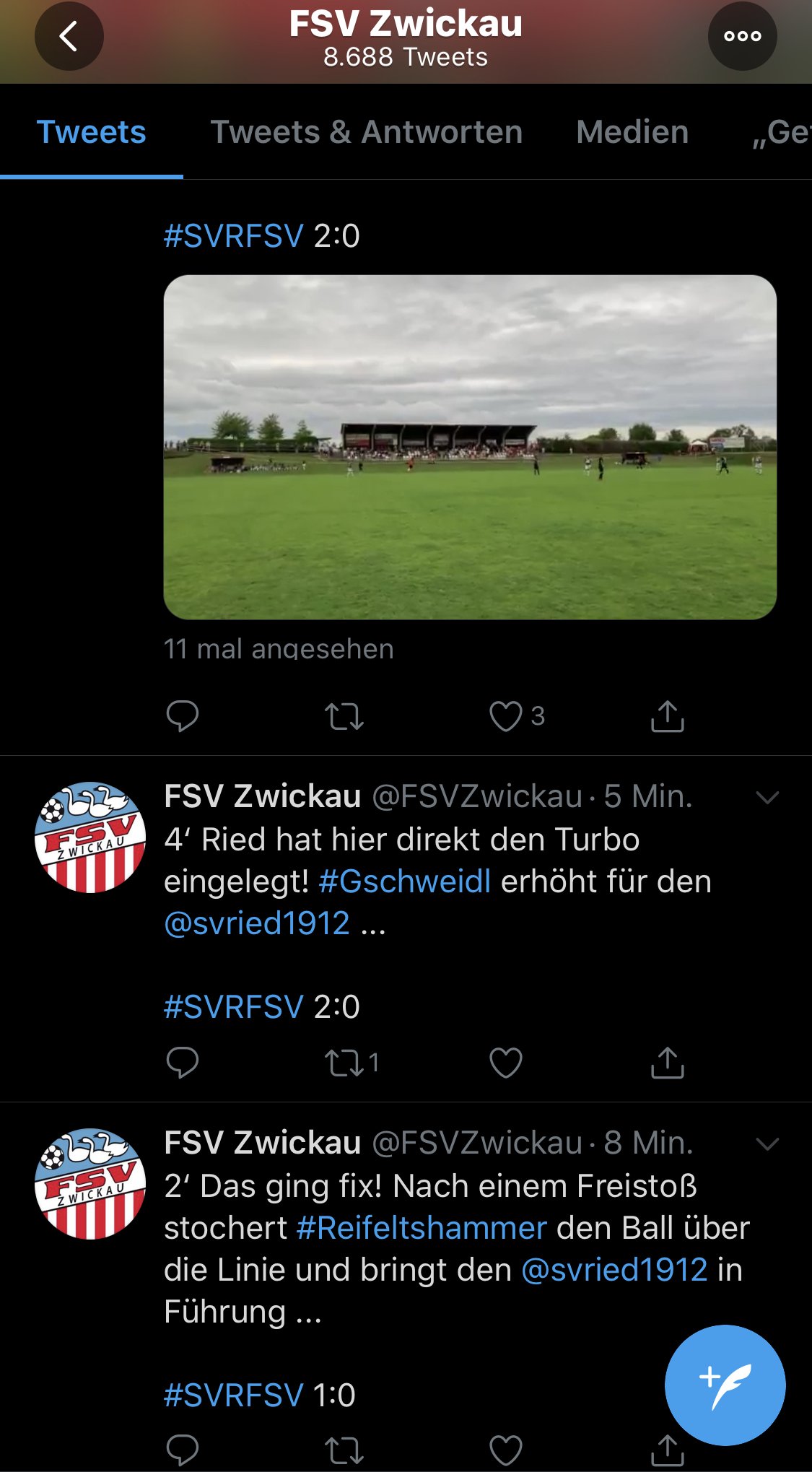Open the #Reifeltshammer hashtag

point(422,1228)
